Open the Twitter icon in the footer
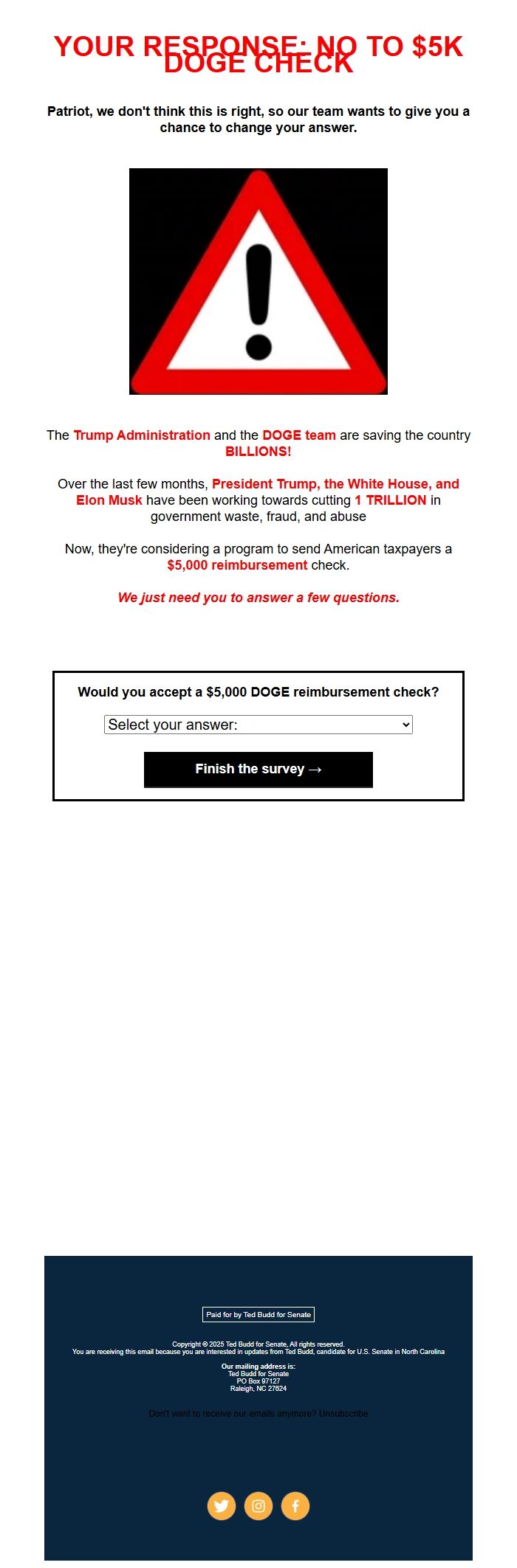Image resolution: width=517 pixels, height=1568 pixels. [222, 1505]
